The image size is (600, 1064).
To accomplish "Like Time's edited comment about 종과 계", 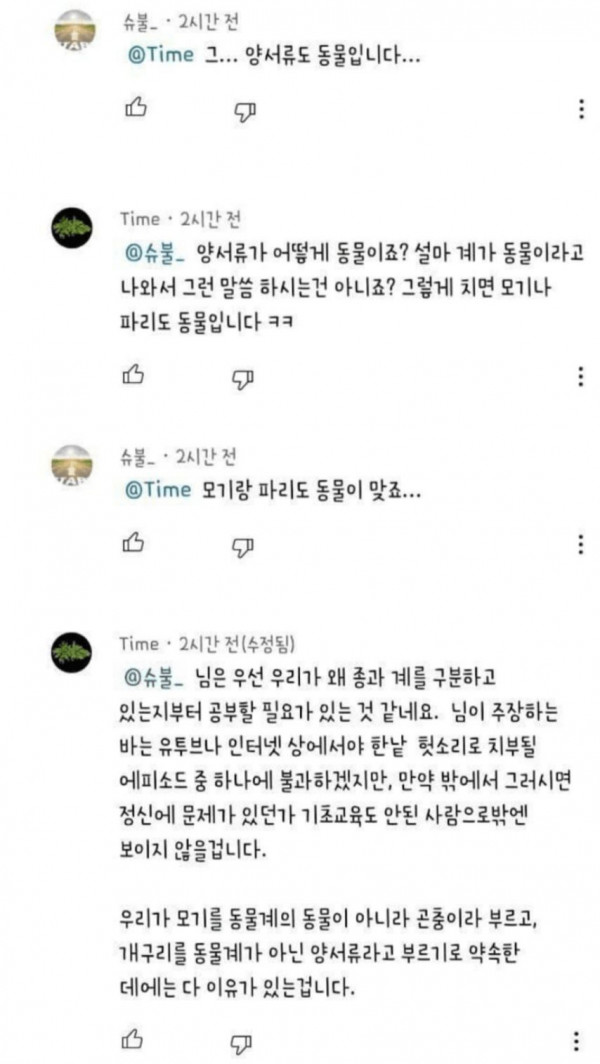I will coord(134,1040).
